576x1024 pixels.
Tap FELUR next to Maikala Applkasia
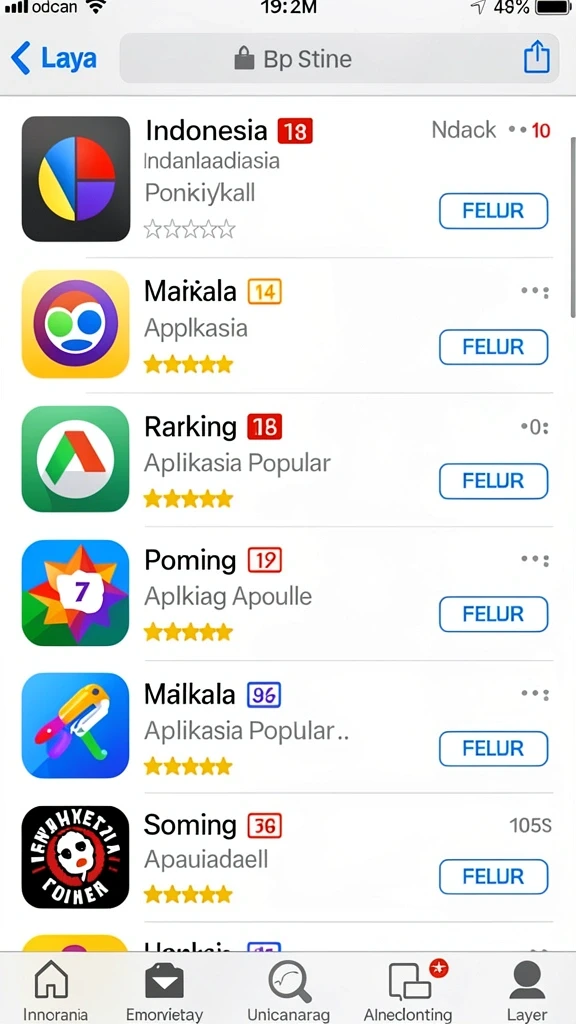tap(493, 347)
